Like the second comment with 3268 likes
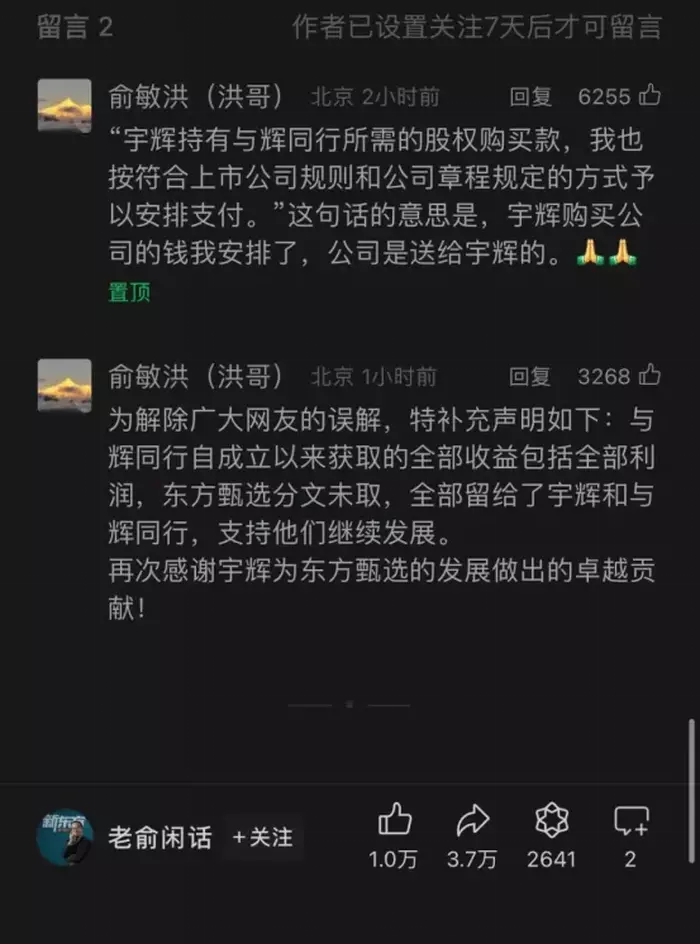This screenshot has width=700, height=944. pyautogui.click(x=649, y=376)
